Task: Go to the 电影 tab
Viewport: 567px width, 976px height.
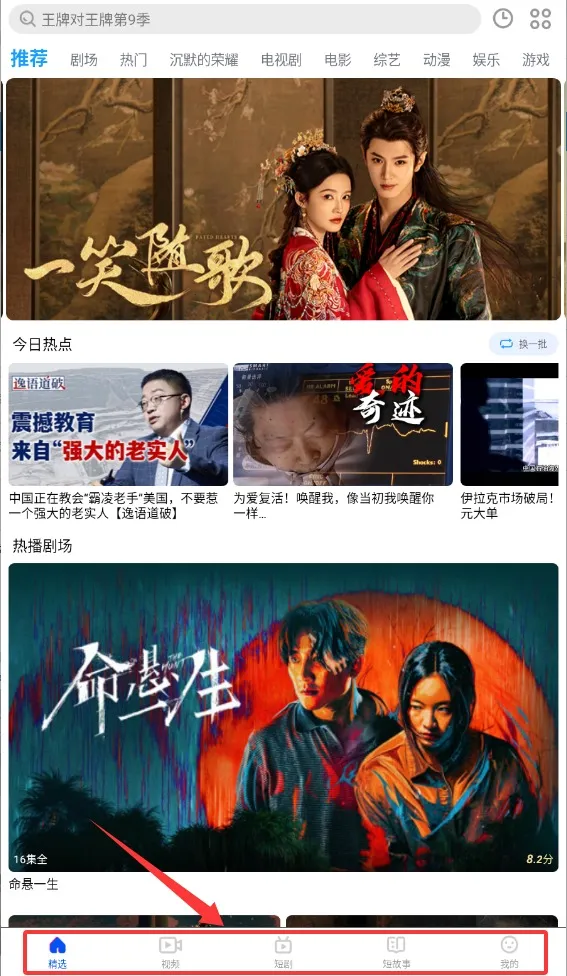Action: coord(338,60)
